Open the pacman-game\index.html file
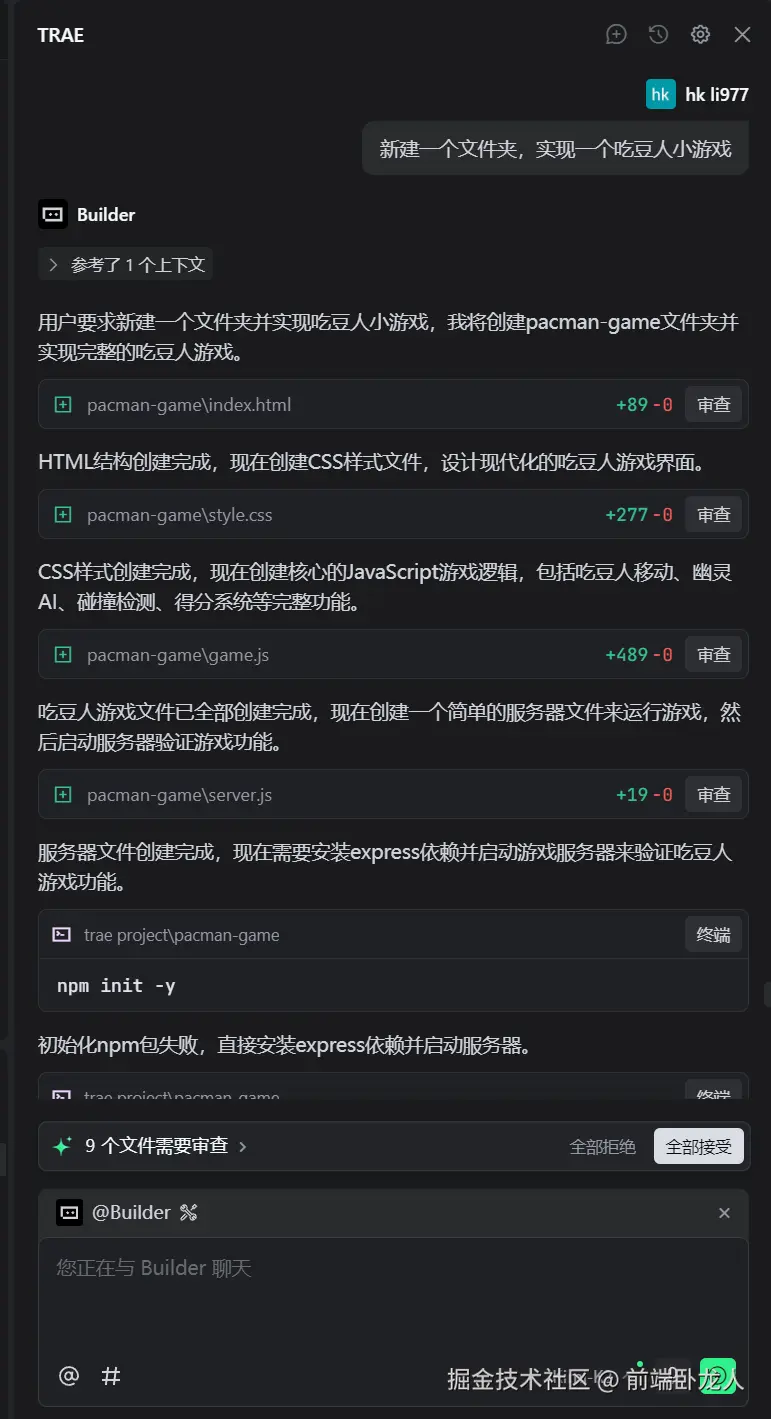Screen dimensions: 771x1419 (x=189, y=405)
